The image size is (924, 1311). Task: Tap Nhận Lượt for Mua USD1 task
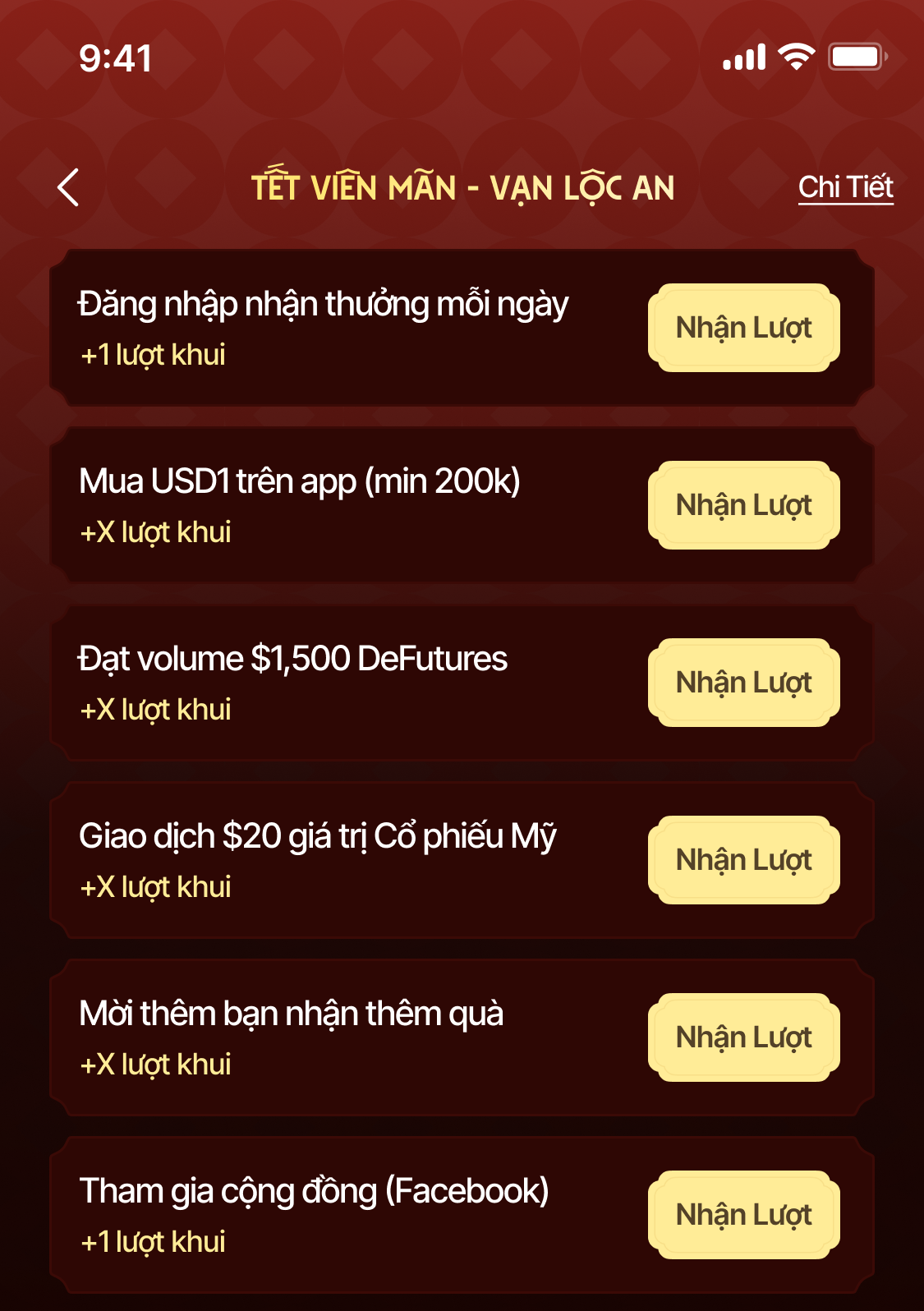click(743, 505)
